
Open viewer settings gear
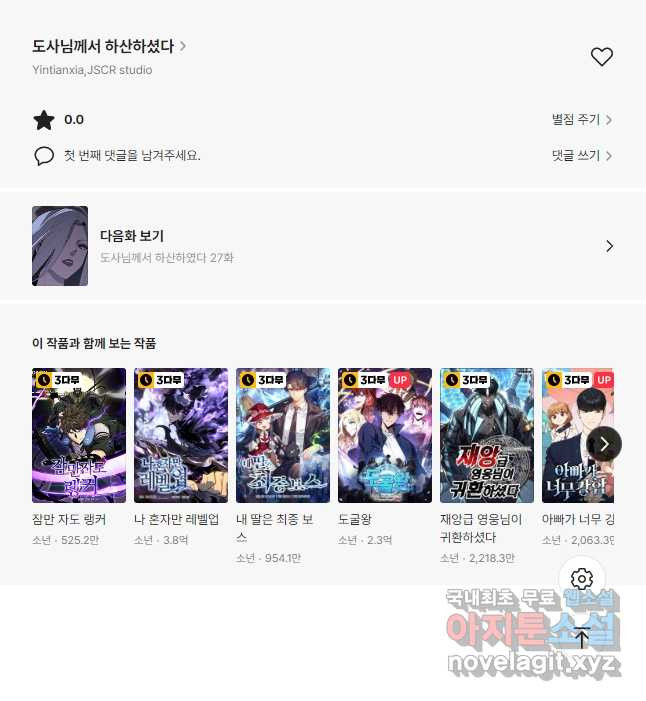582,579
